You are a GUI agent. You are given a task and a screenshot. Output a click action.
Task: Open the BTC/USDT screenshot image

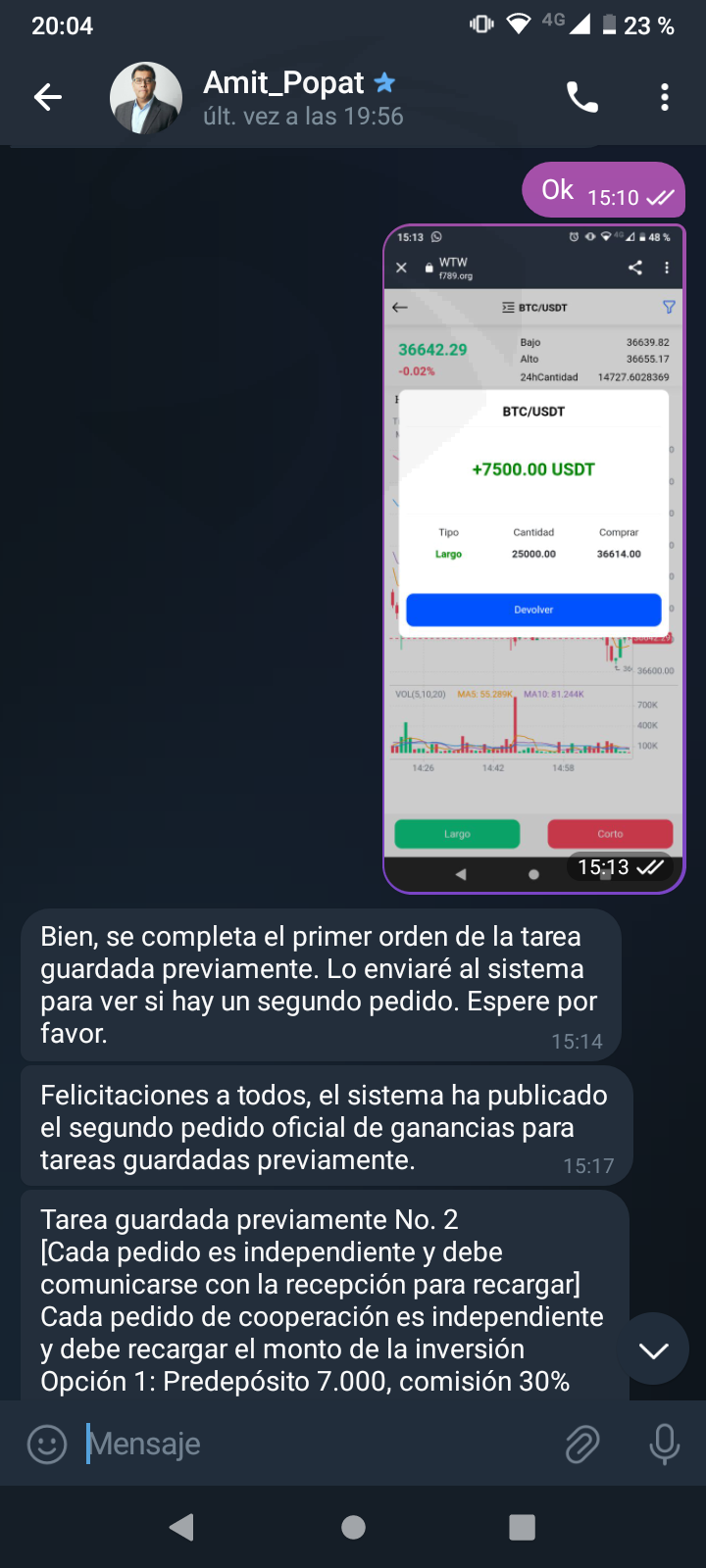coord(534,559)
